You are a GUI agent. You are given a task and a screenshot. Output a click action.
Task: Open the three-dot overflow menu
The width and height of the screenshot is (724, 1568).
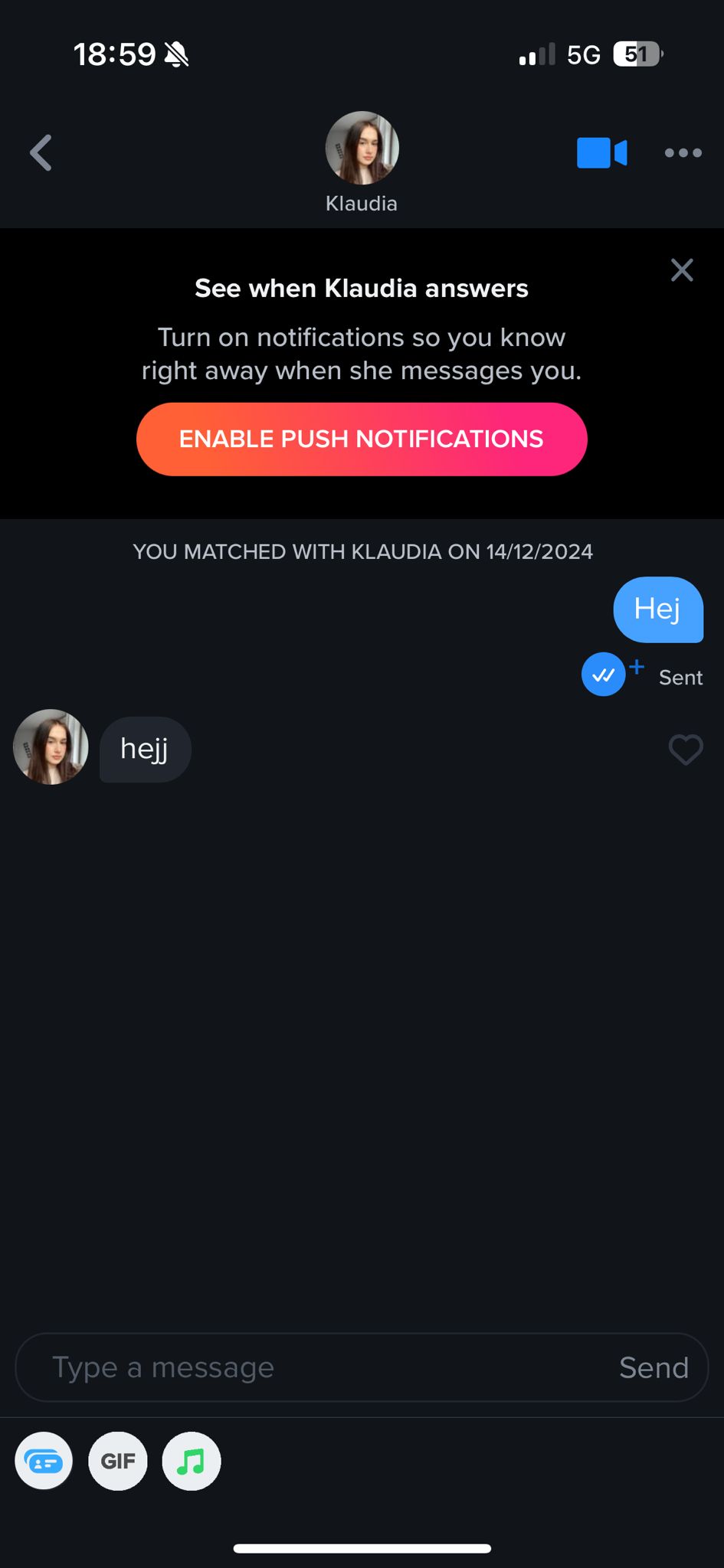tap(683, 152)
